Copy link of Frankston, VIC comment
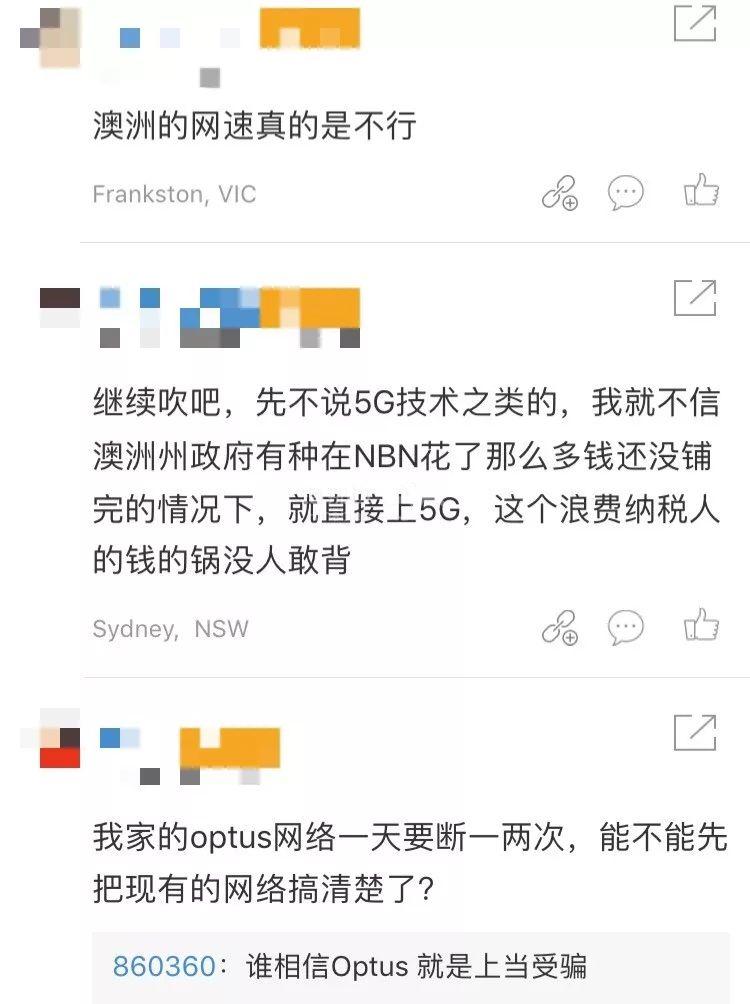 560,192
